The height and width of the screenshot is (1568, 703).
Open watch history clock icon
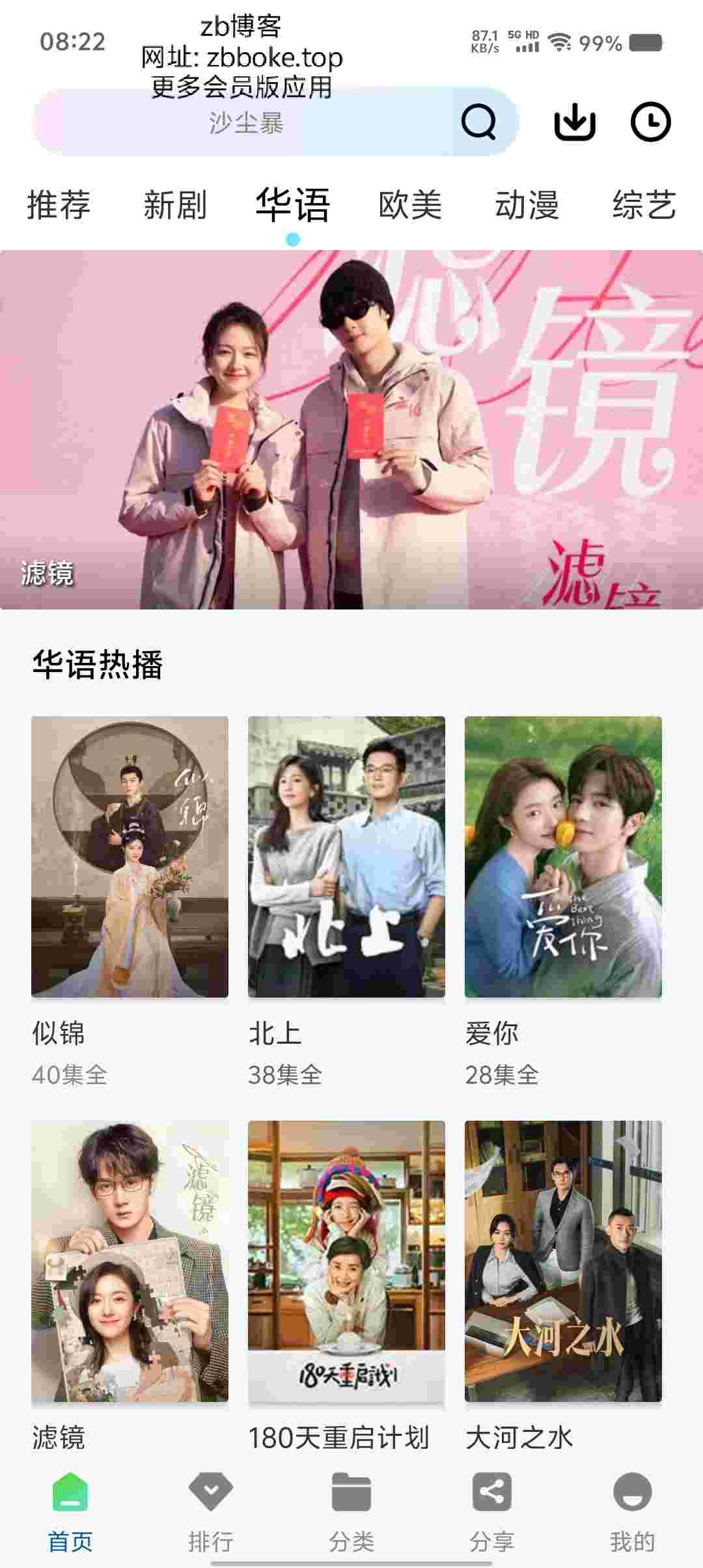650,122
